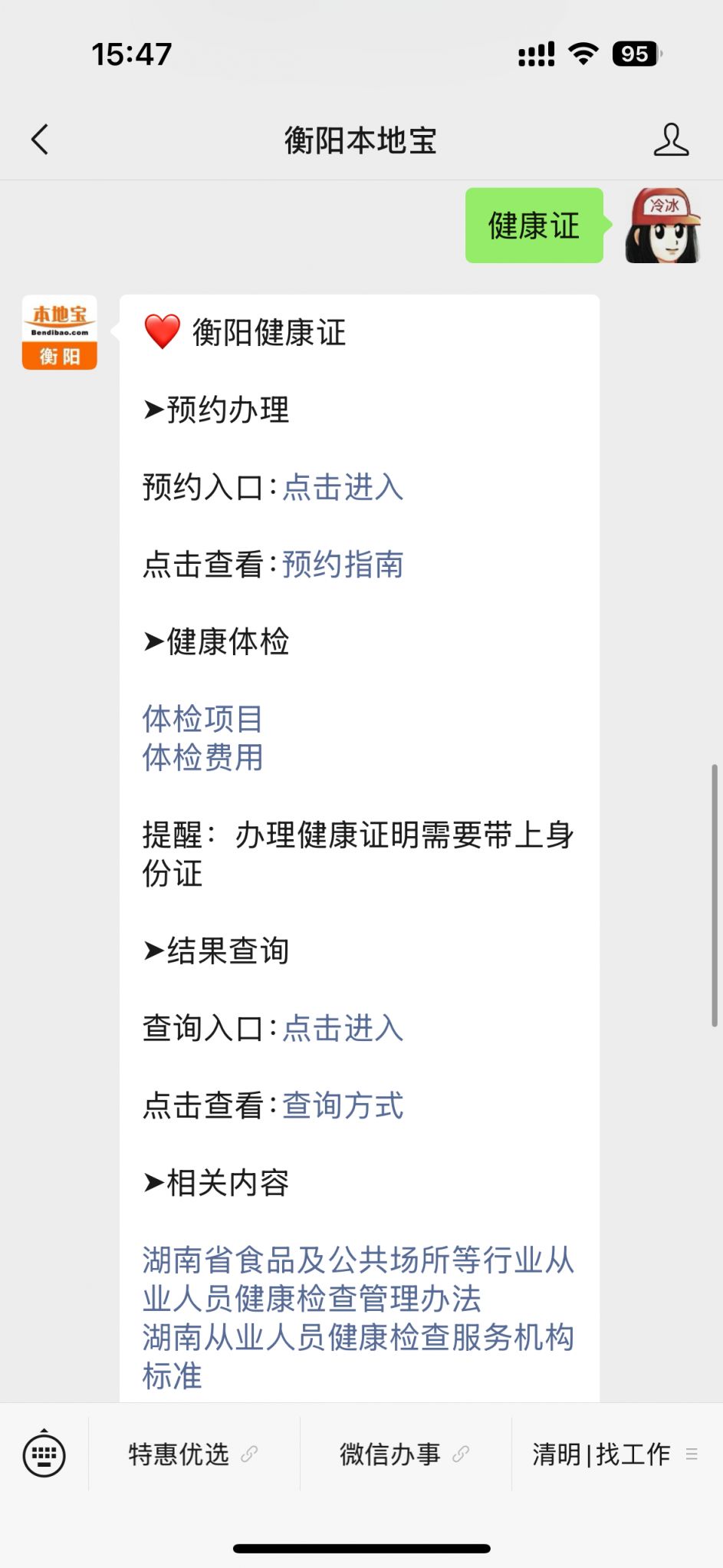Open 湖南从业人员健康检查服务机构标准 link
Viewport: 723px width, 1568px height.
click(358, 1356)
